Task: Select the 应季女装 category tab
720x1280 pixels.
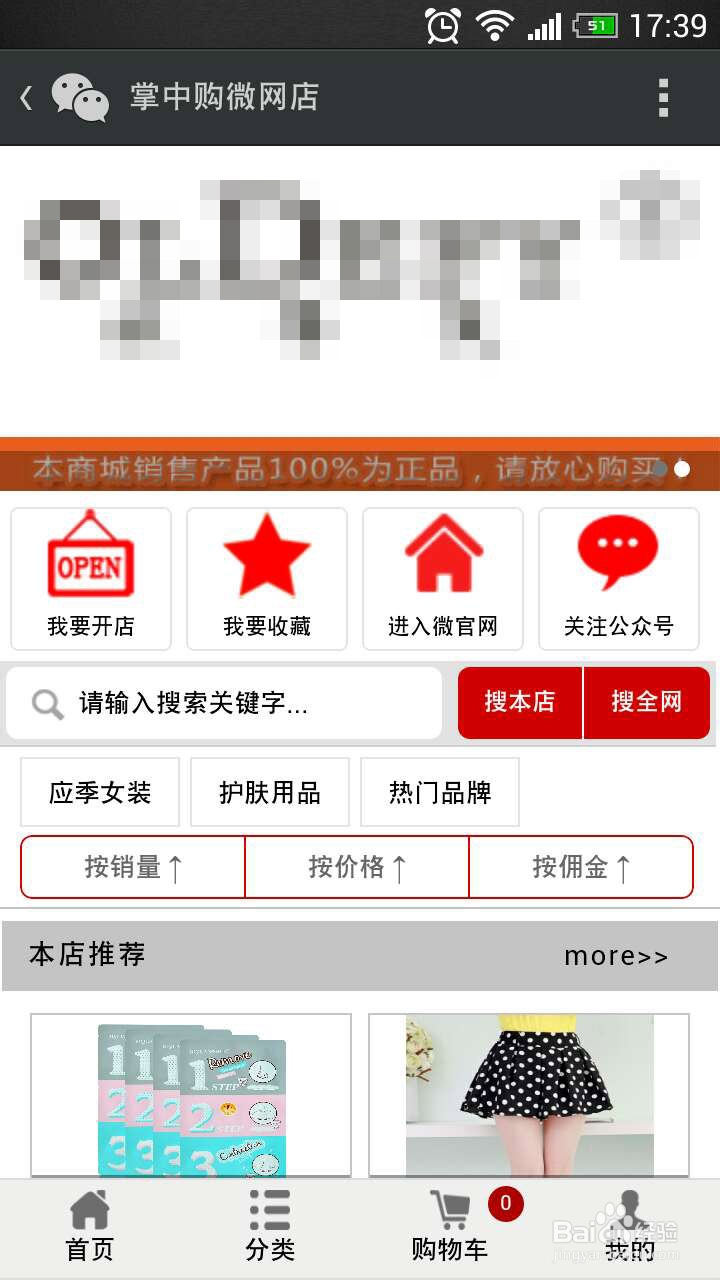Action: (99, 791)
